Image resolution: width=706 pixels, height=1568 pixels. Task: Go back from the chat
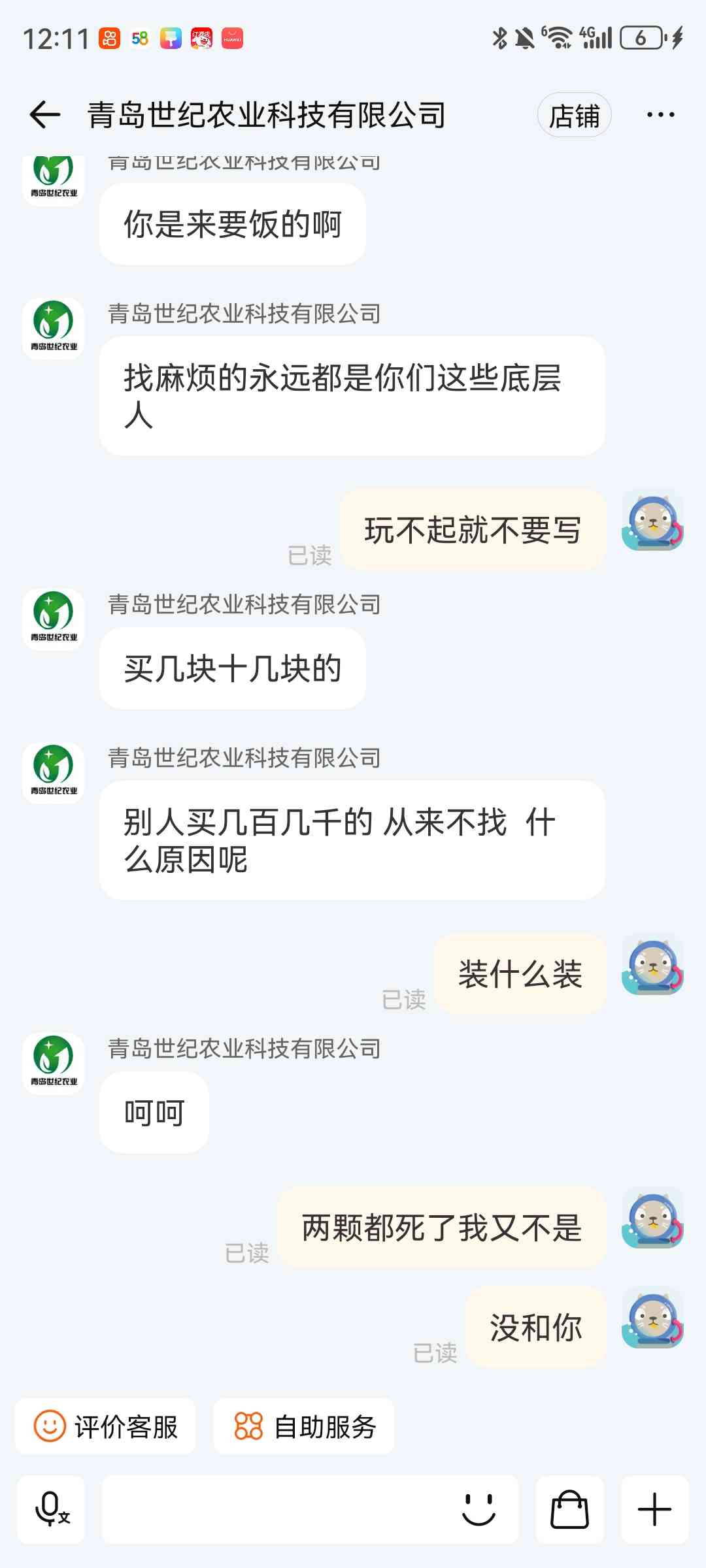44,115
